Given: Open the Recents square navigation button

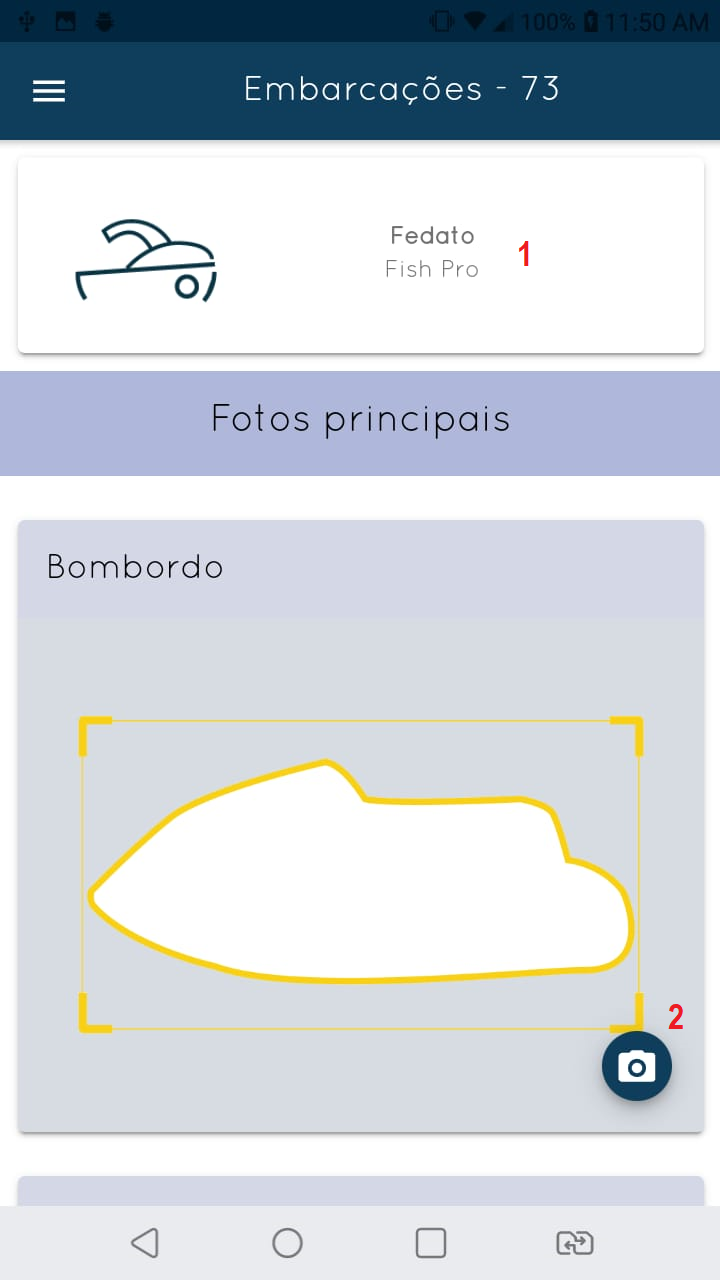Looking at the screenshot, I should [x=430, y=1243].
